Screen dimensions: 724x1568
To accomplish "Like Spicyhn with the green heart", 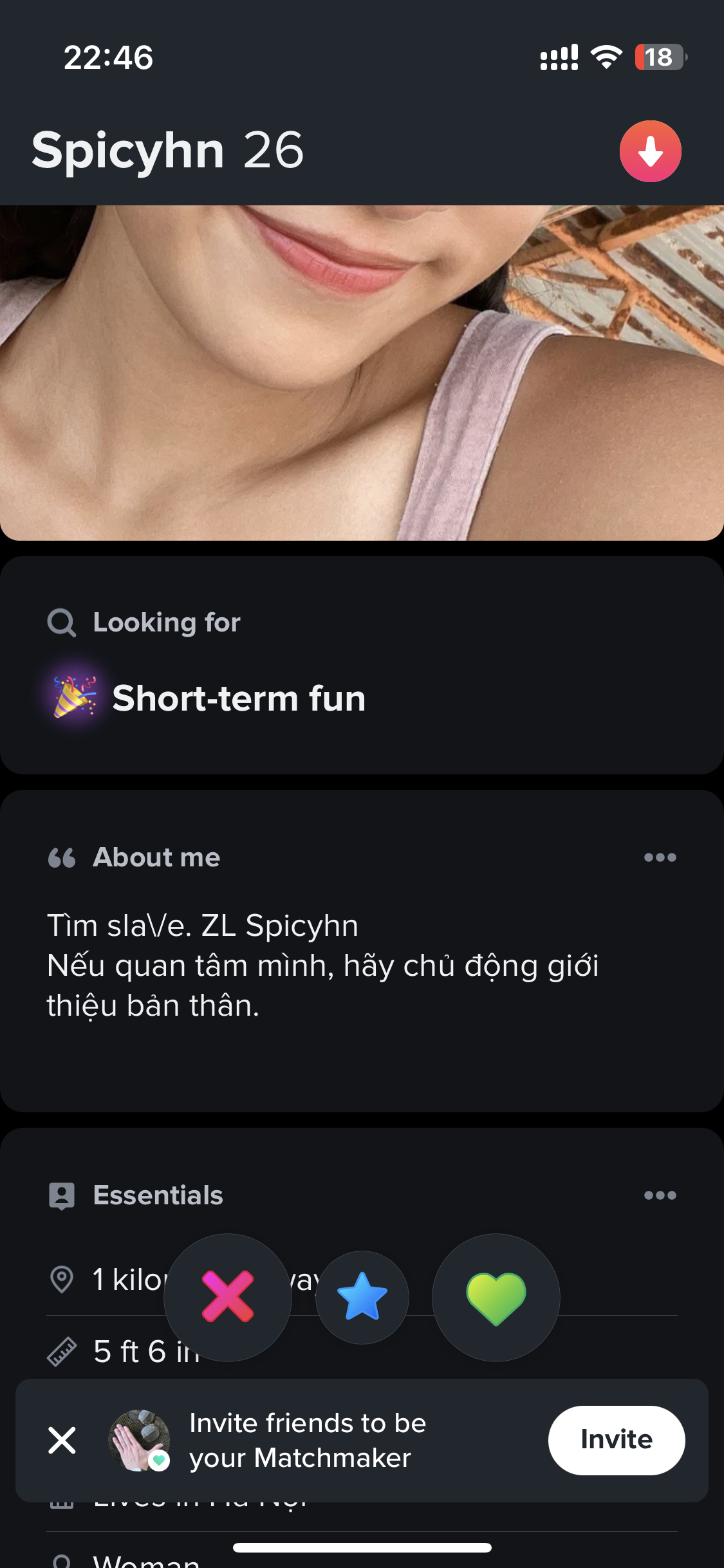I will pos(496,1297).
